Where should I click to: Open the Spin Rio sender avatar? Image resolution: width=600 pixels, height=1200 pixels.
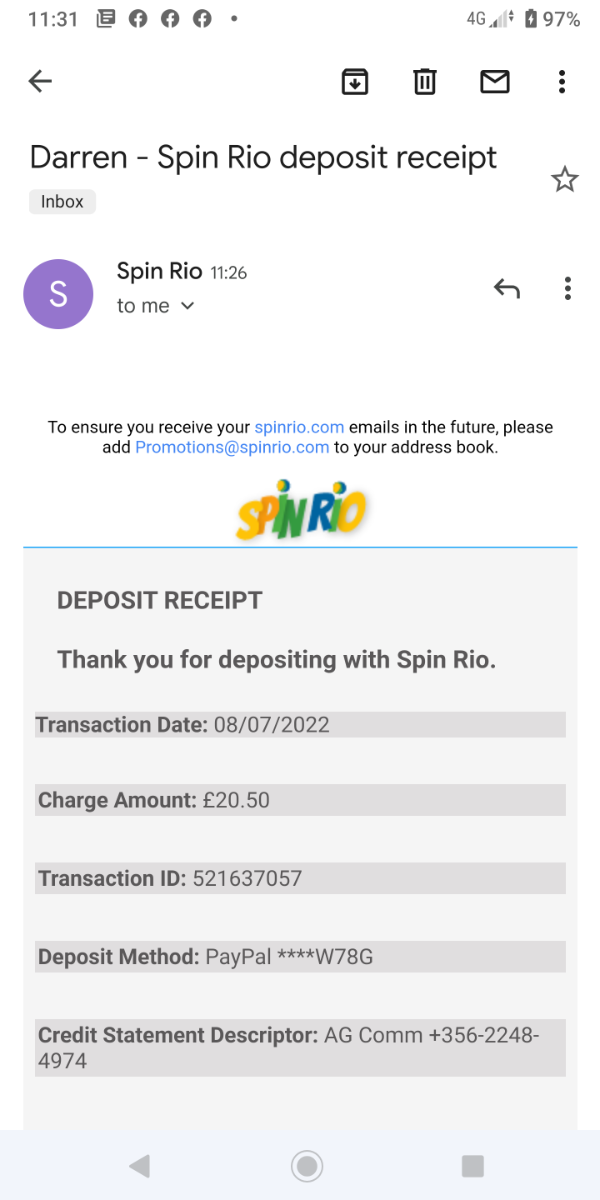pyautogui.click(x=58, y=294)
